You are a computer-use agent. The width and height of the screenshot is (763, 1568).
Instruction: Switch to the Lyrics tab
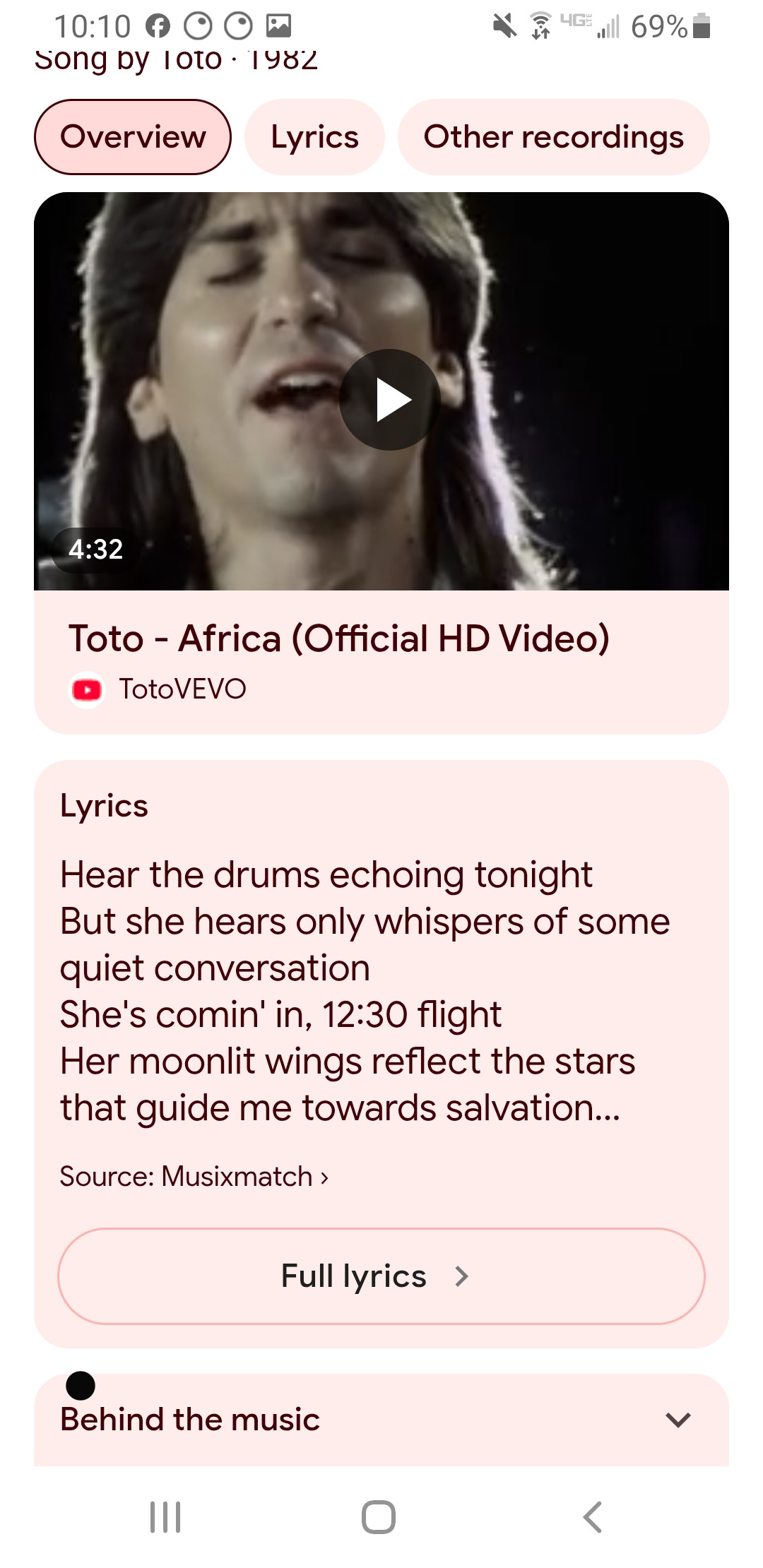[x=314, y=137]
